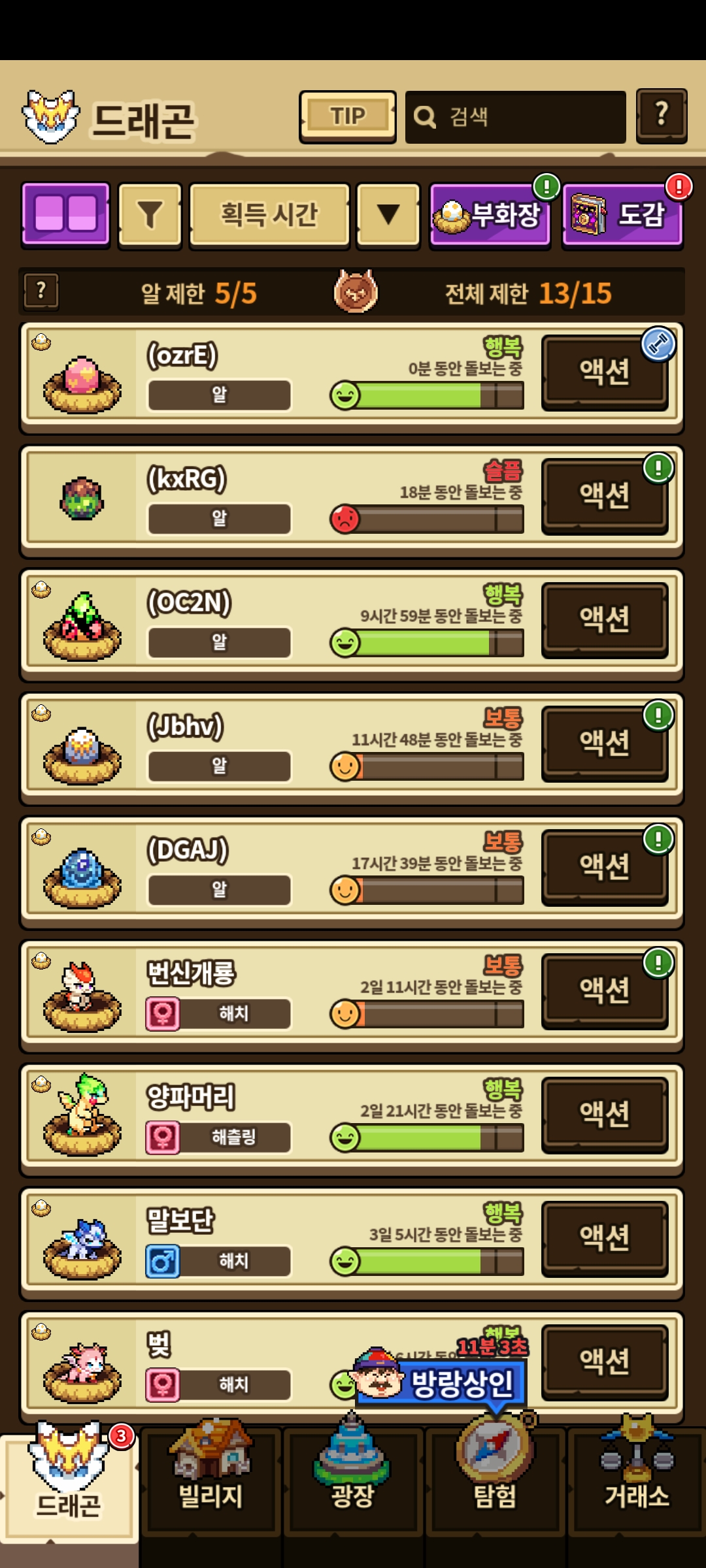Screen dimensions: 706x1568
Task: Tap 액션 for the sad (kxRG) egg
Action: (604, 496)
